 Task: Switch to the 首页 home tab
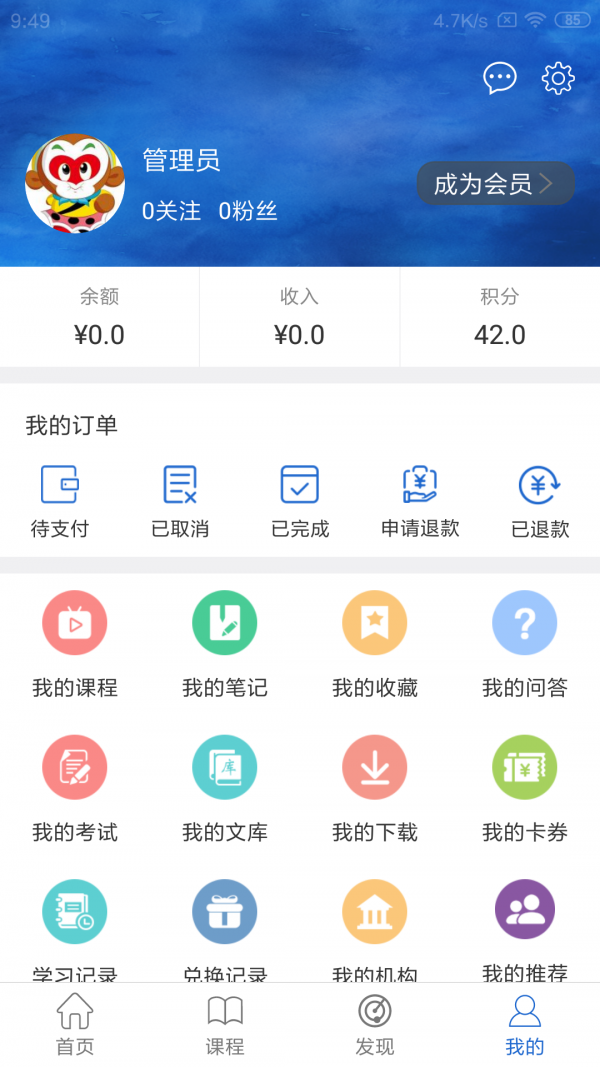pyautogui.click(x=75, y=1025)
